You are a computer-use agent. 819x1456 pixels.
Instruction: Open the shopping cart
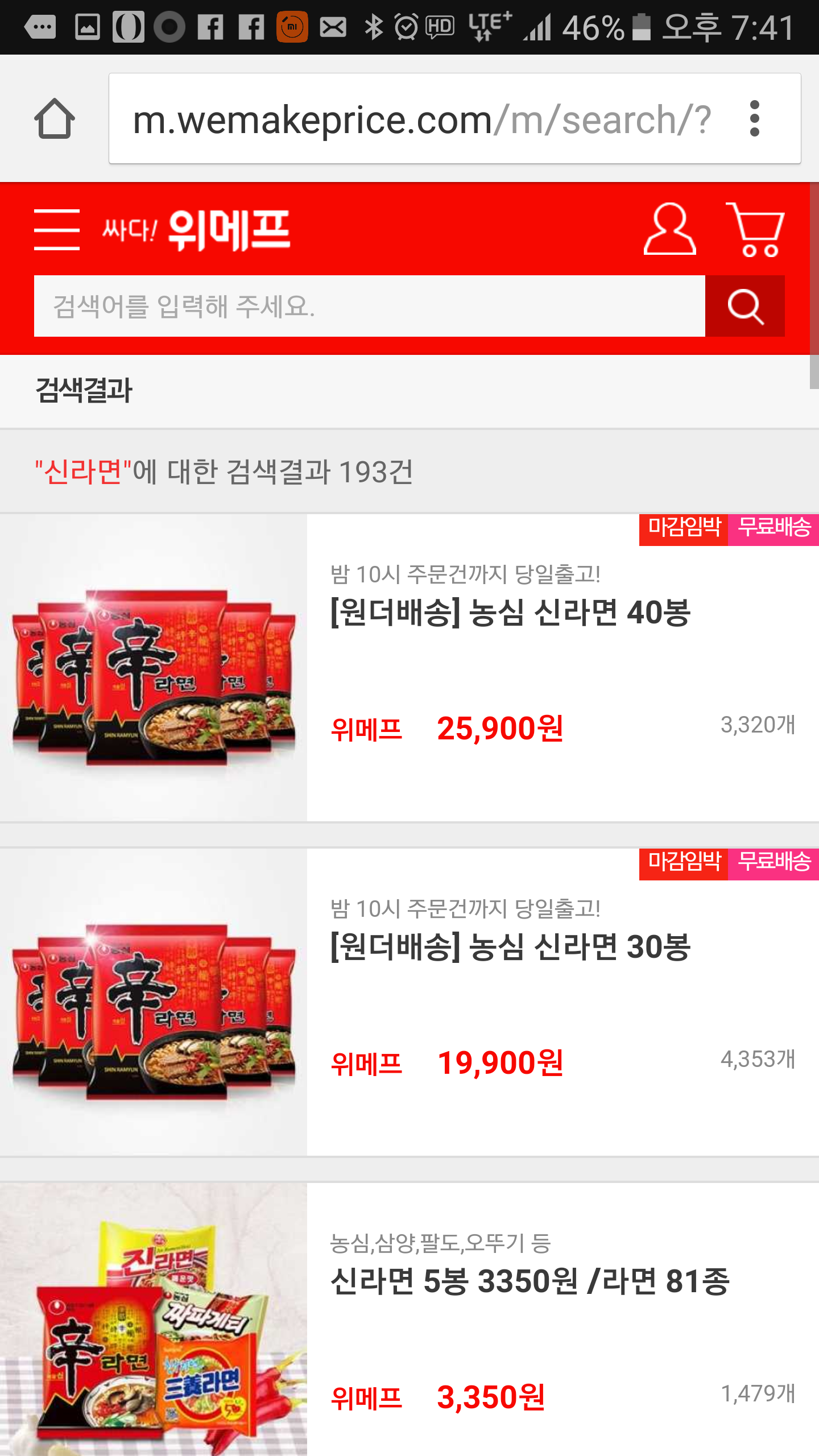coord(756,229)
